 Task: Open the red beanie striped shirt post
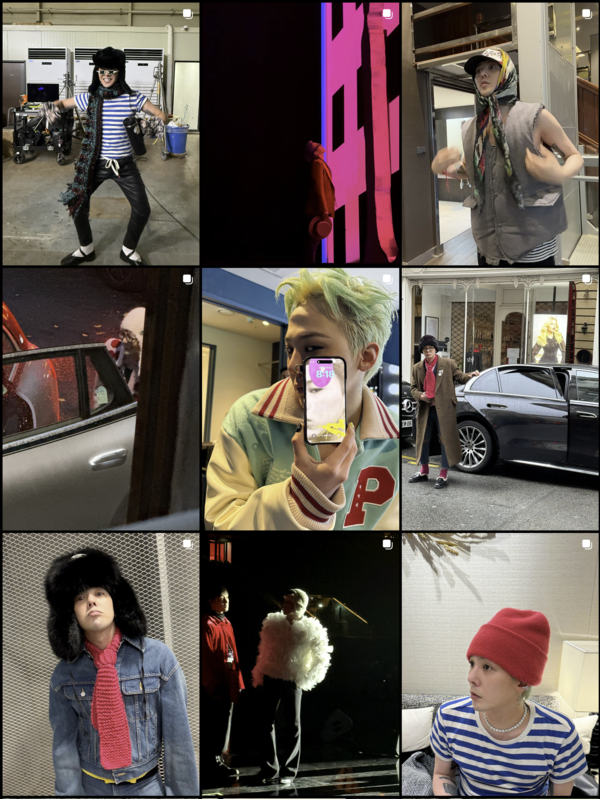coord(500,664)
